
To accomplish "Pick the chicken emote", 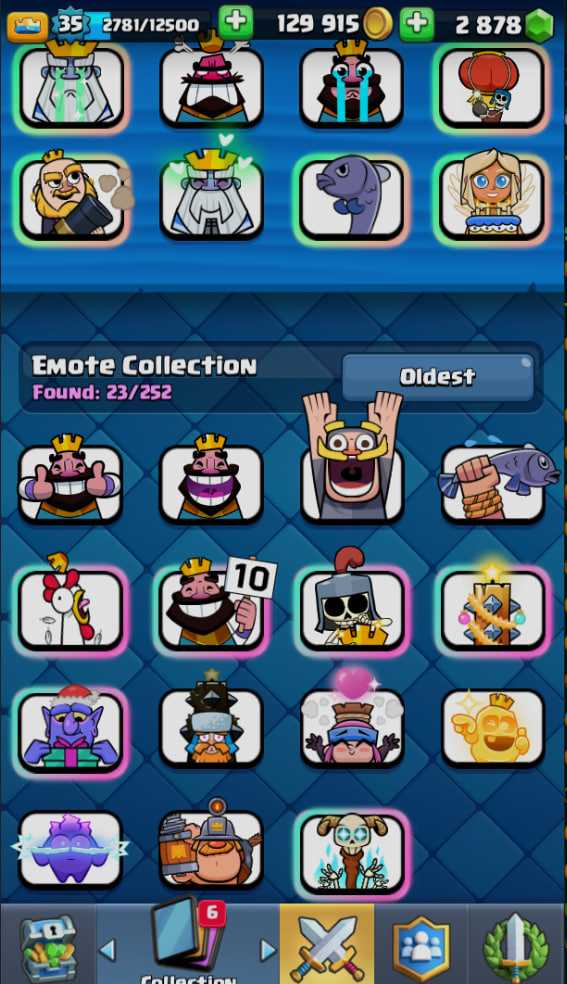I will click(70, 607).
